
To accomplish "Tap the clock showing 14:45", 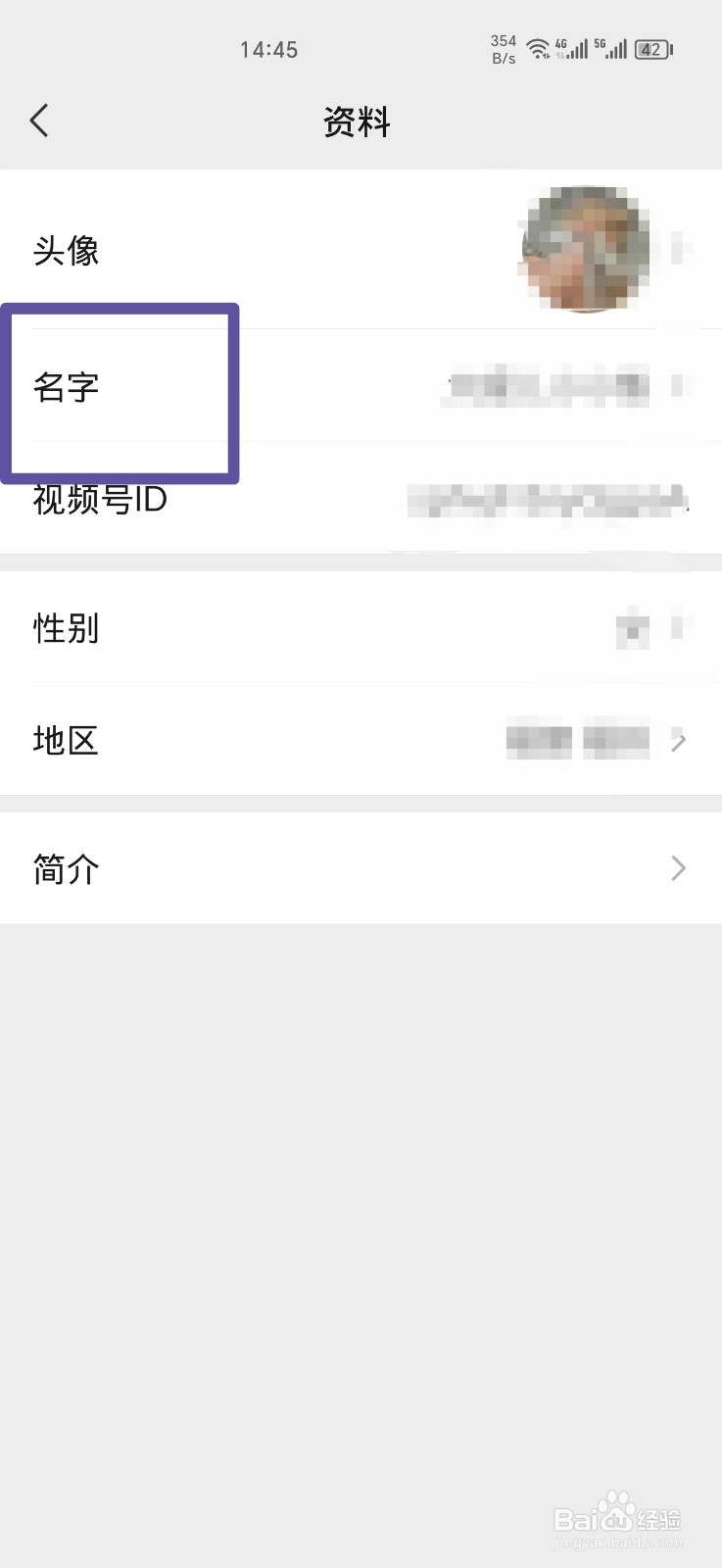I will pyautogui.click(x=268, y=49).
